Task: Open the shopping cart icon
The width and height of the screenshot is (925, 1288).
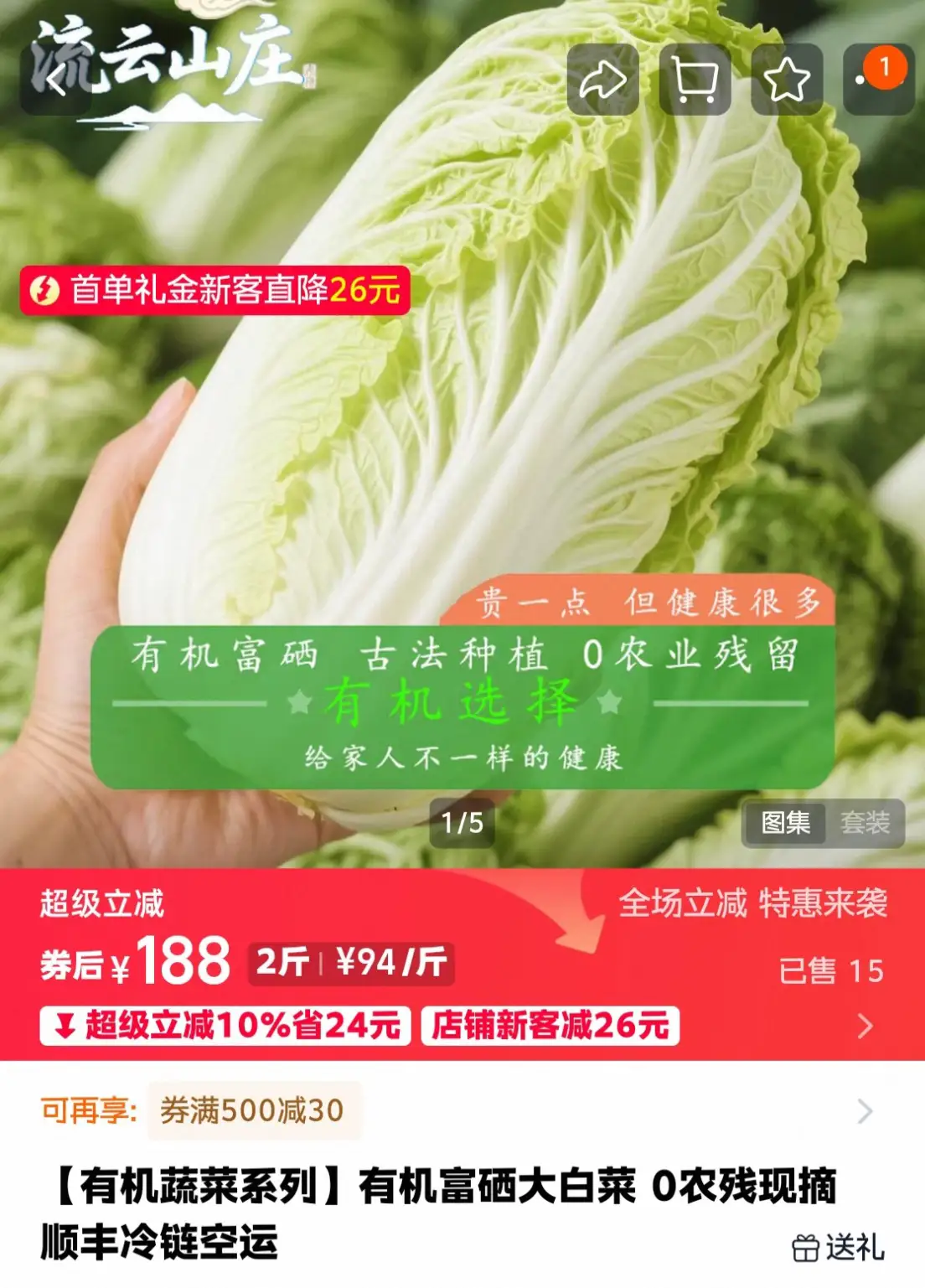Action: pos(694,80)
